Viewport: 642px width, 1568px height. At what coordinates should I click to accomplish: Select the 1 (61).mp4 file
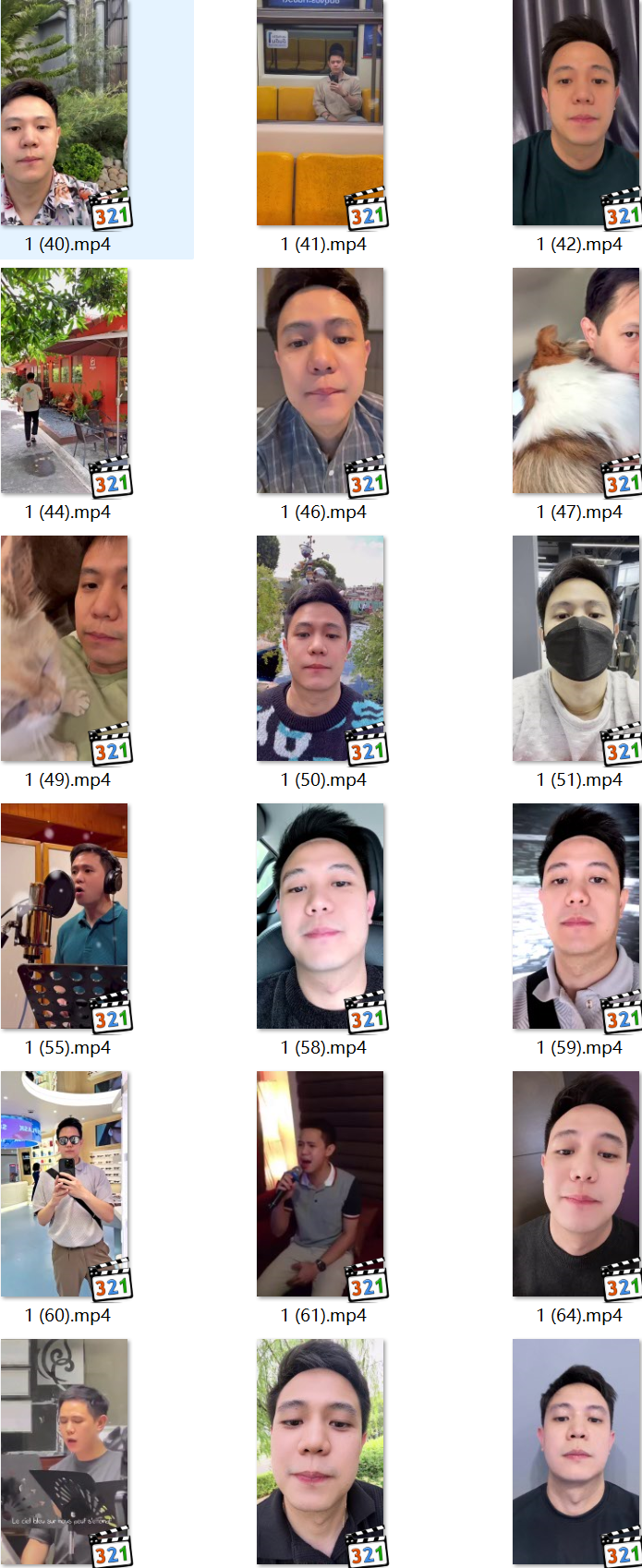(x=321, y=1184)
